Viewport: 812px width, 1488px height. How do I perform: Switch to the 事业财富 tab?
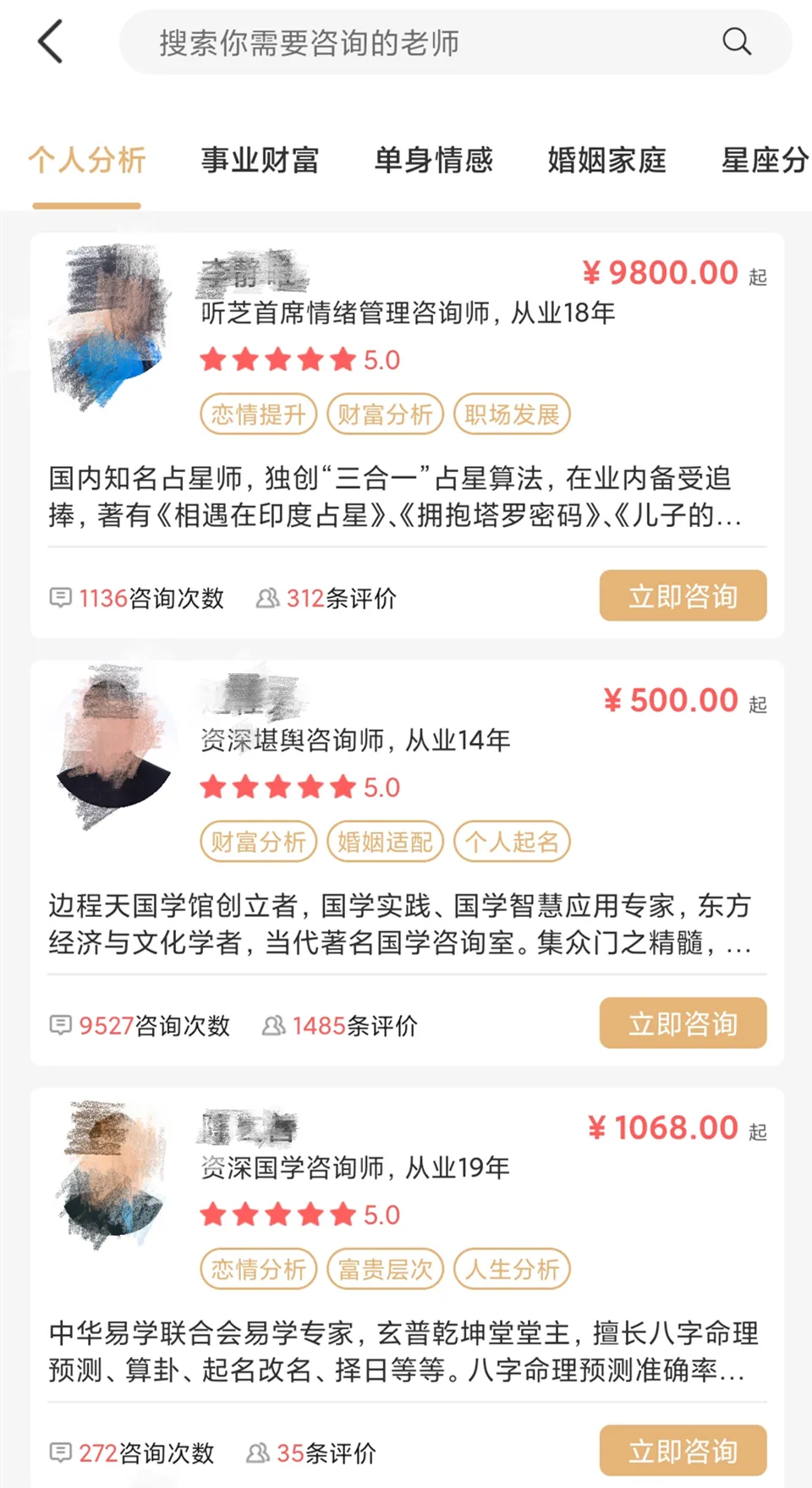[260, 160]
